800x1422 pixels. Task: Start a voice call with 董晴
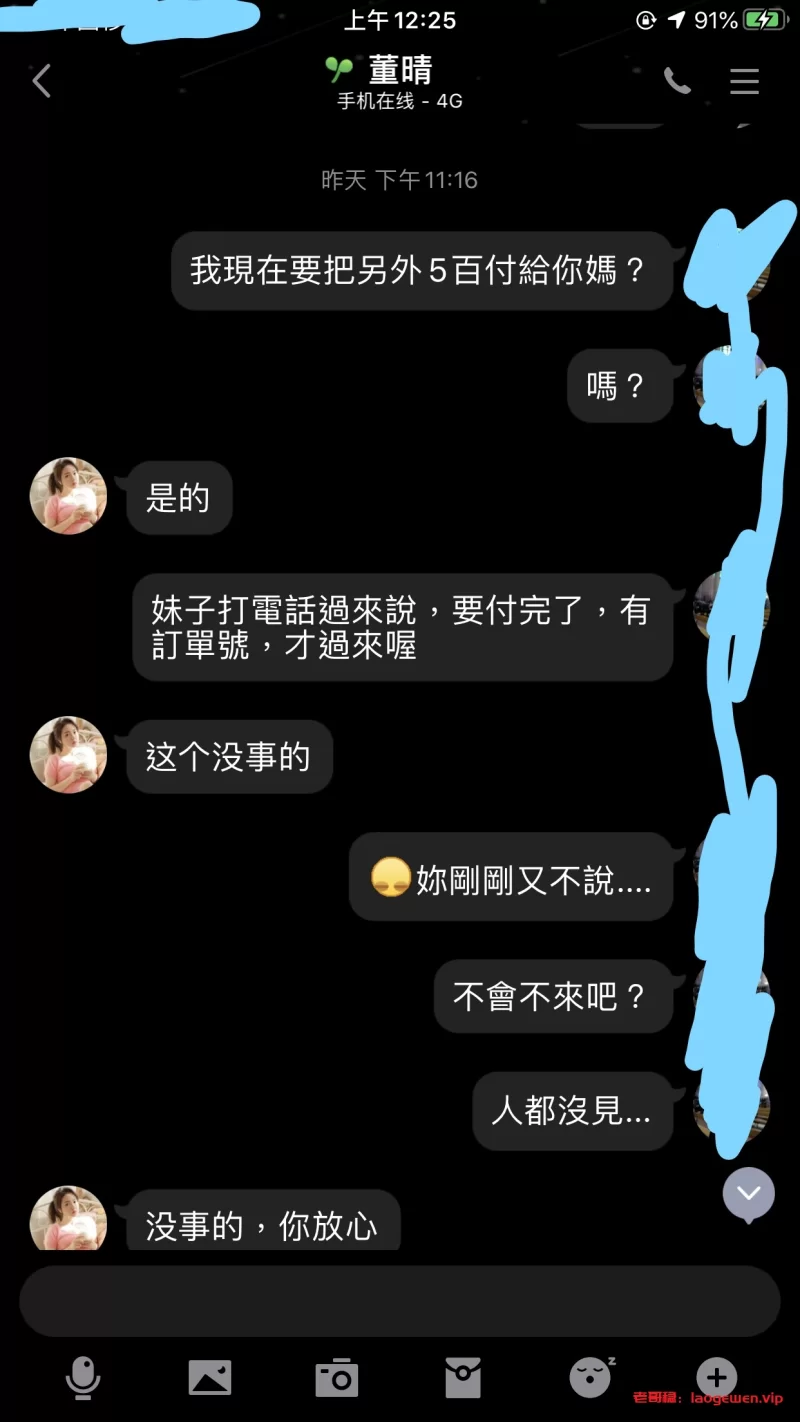tap(677, 81)
